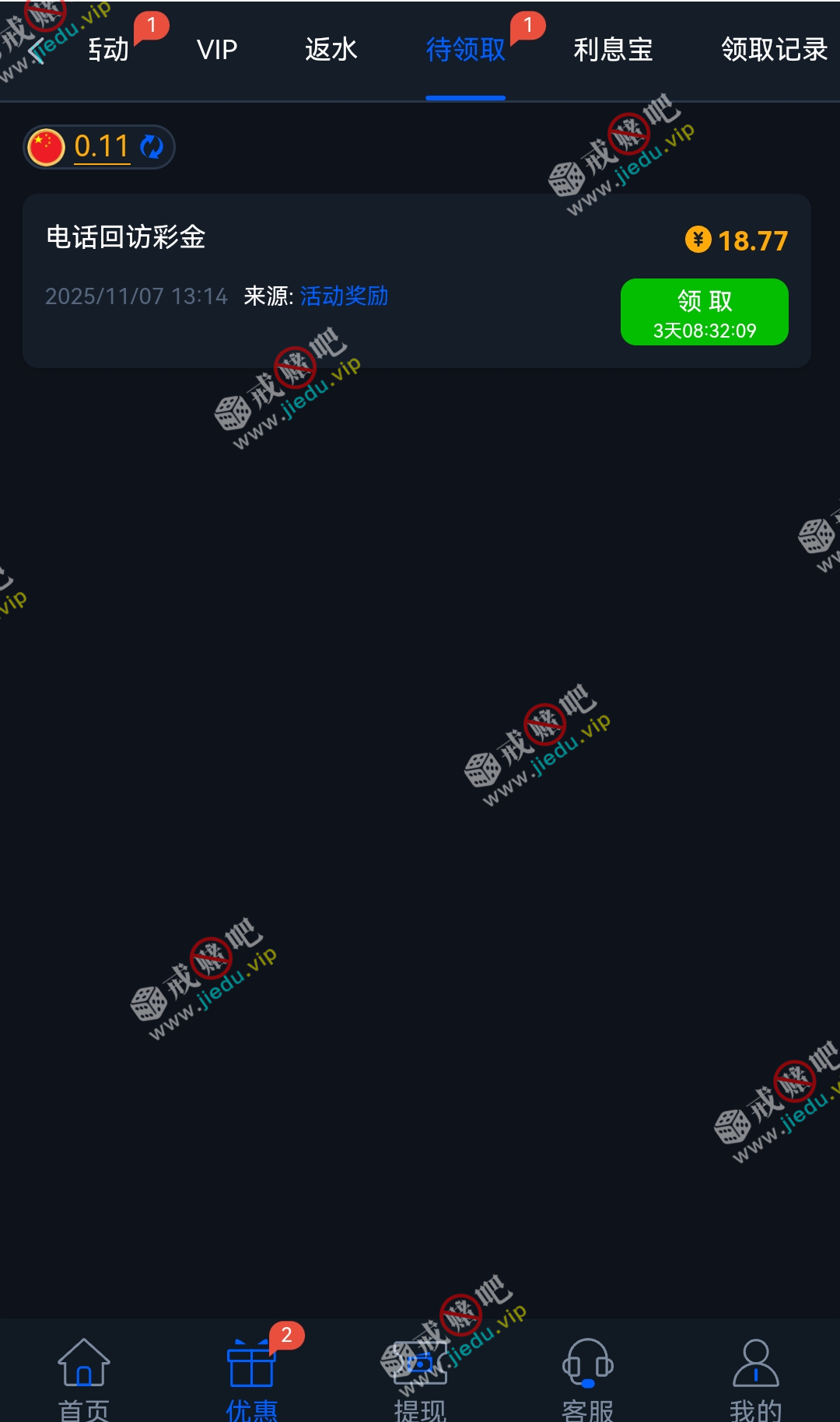View the 领取记录 tab

coord(773,50)
